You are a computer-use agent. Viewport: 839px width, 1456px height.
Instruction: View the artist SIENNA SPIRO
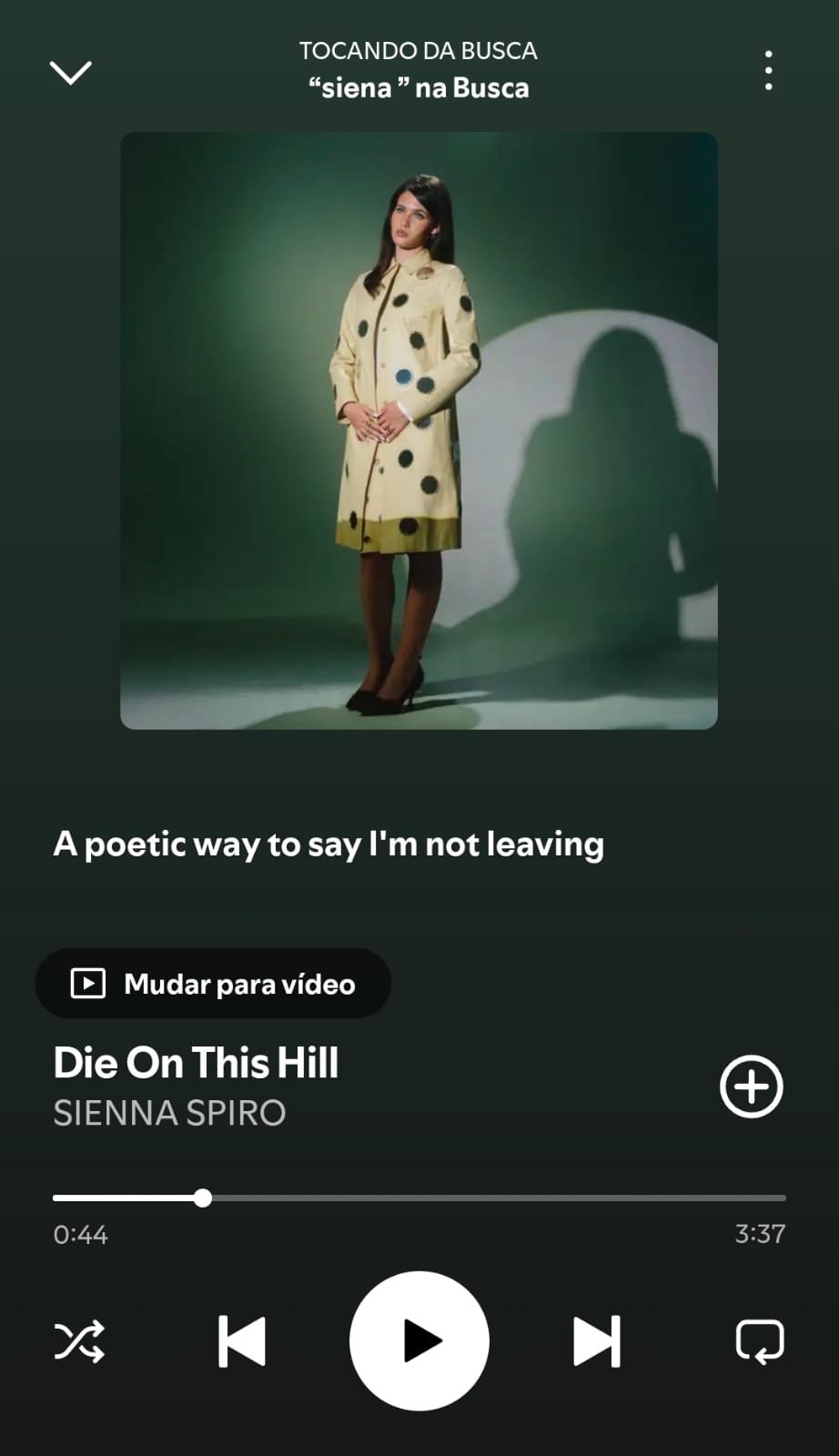(x=170, y=1112)
